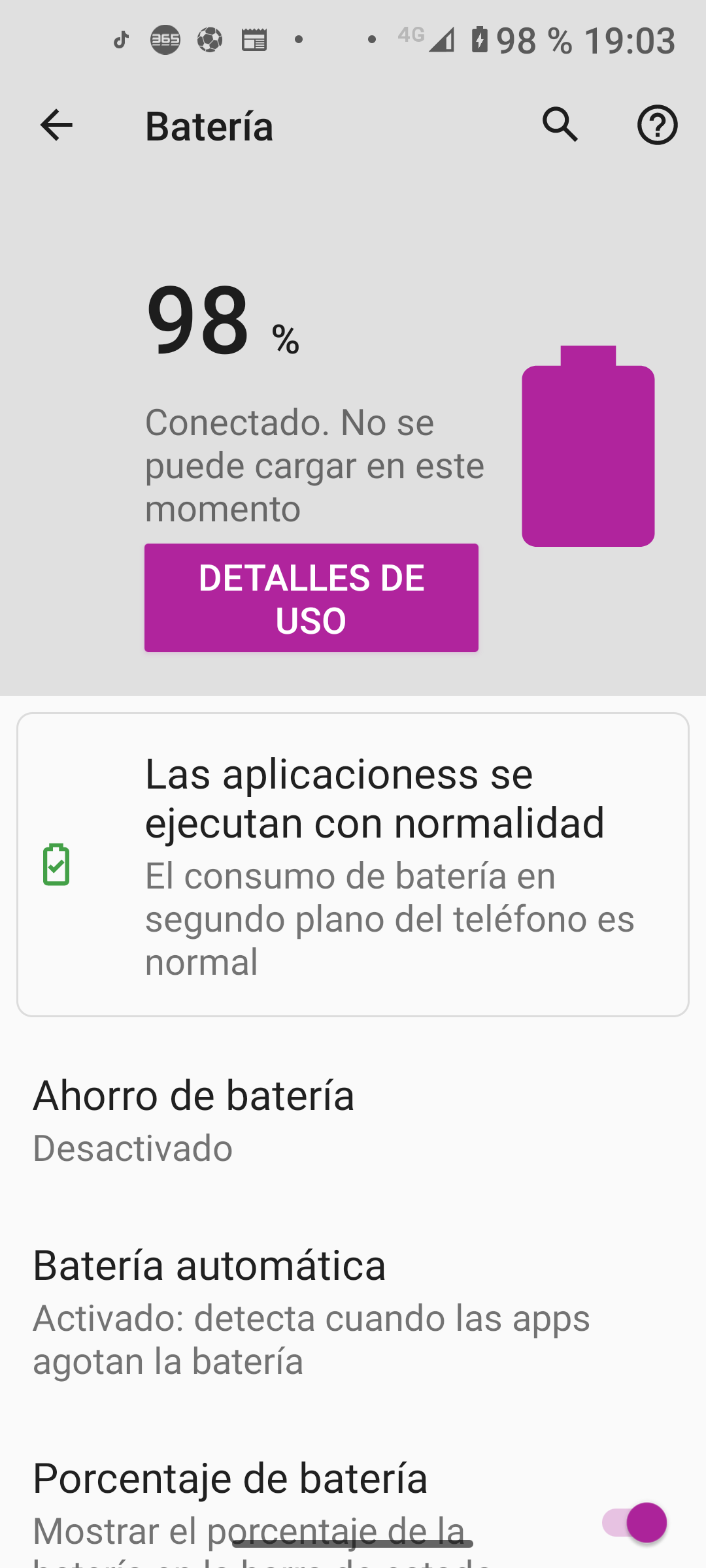This screenshot has width=706, height=1568.
Task: Toggle the Porcentaje de batería switch
Action: click(x=634, y=1522)
